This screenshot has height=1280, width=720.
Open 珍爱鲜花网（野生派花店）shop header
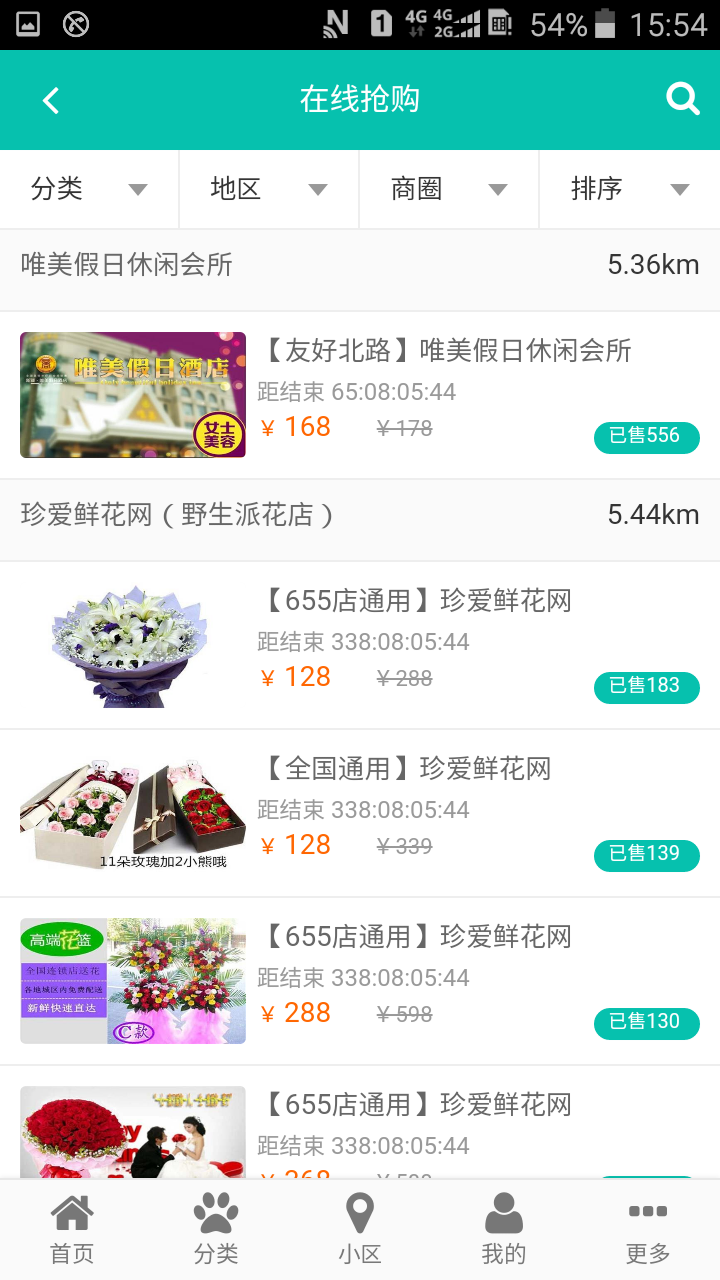coord(360,515)
